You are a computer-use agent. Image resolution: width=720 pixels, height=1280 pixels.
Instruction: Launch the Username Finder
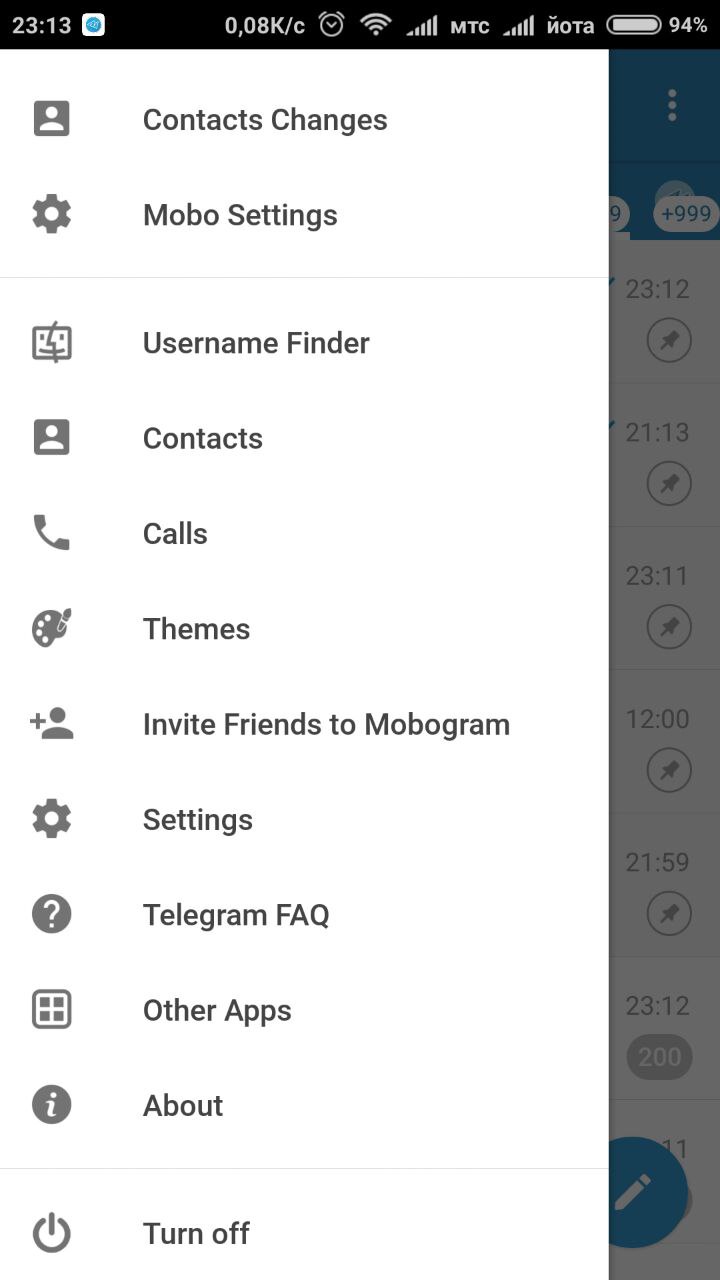click(304, 343)
